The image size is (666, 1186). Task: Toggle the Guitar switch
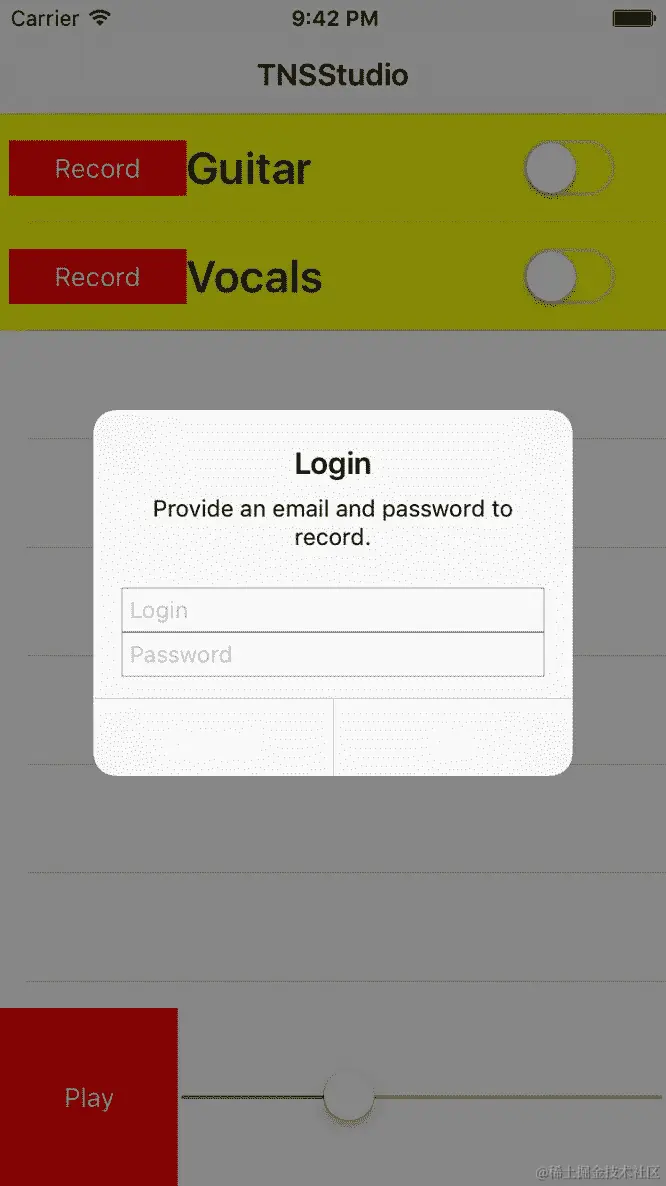pyautogui.click(x=568, y=169)
